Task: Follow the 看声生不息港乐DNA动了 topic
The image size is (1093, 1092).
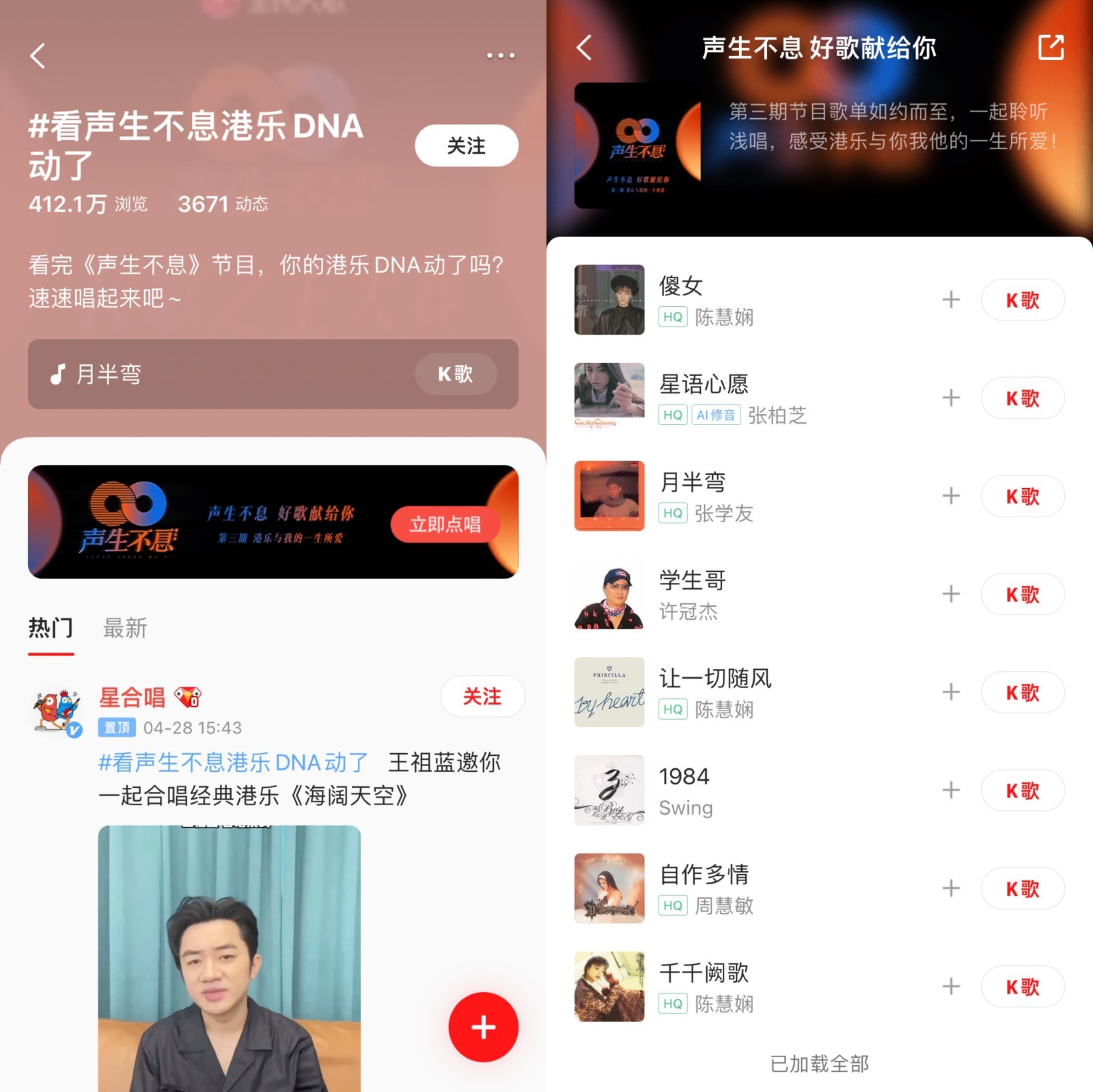Action: pos(466,146)
